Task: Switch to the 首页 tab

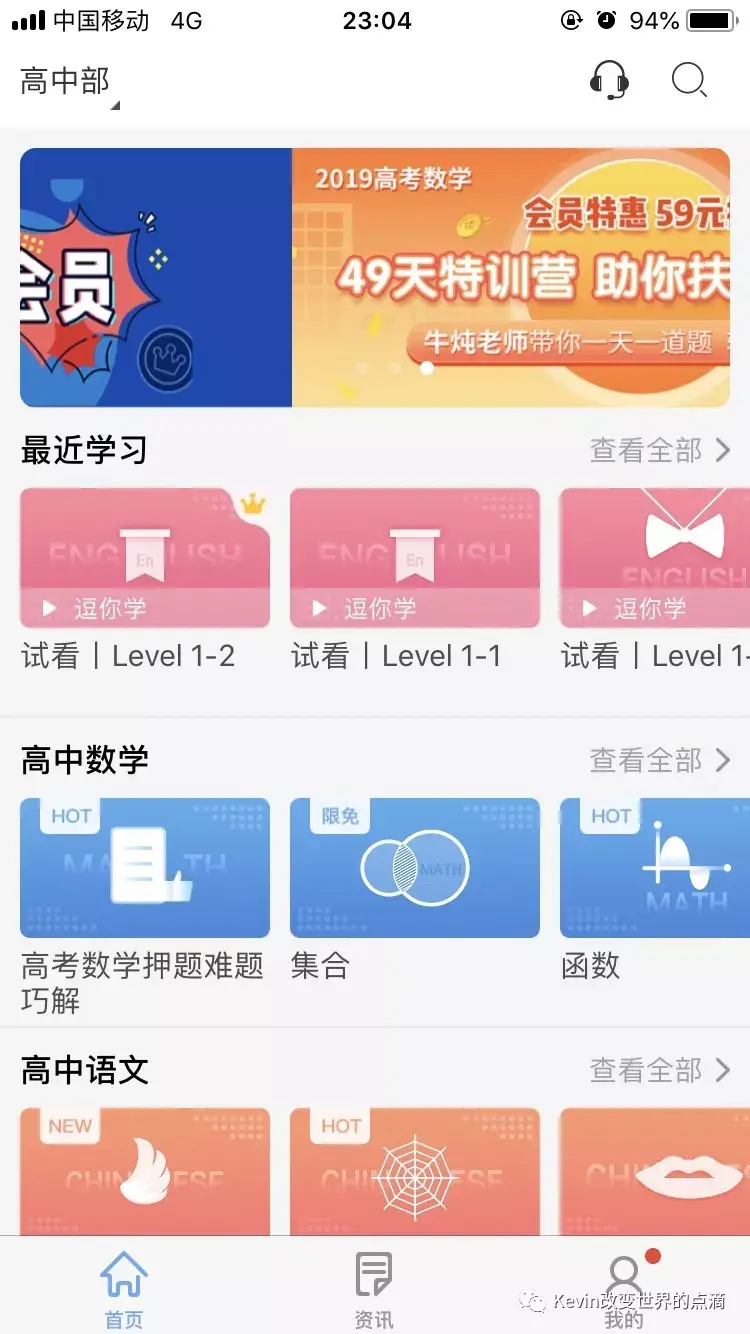Action: [x=124, y=1290]
